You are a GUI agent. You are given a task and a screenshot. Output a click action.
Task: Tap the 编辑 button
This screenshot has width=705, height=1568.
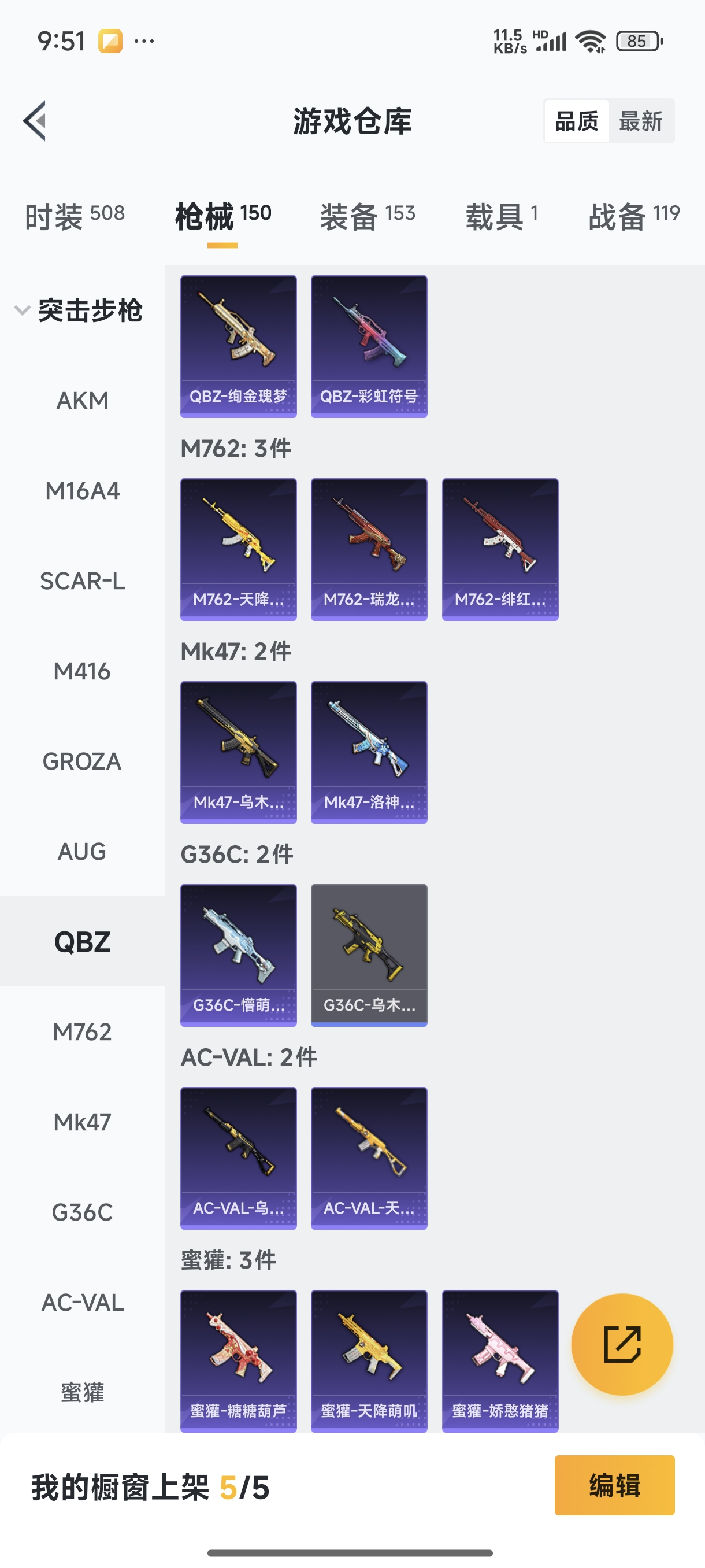pos(614,1485)
